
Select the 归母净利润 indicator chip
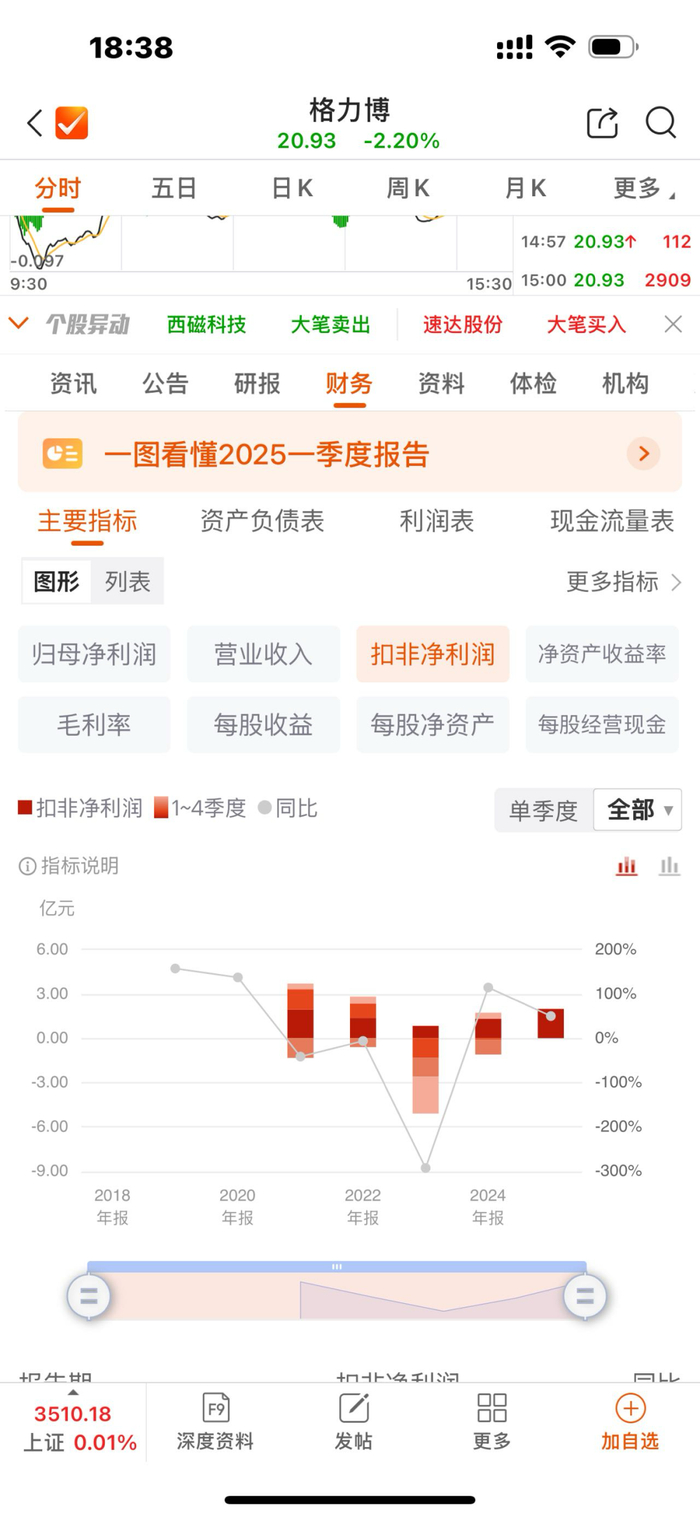pyautogui.click(x=94, y=655)
